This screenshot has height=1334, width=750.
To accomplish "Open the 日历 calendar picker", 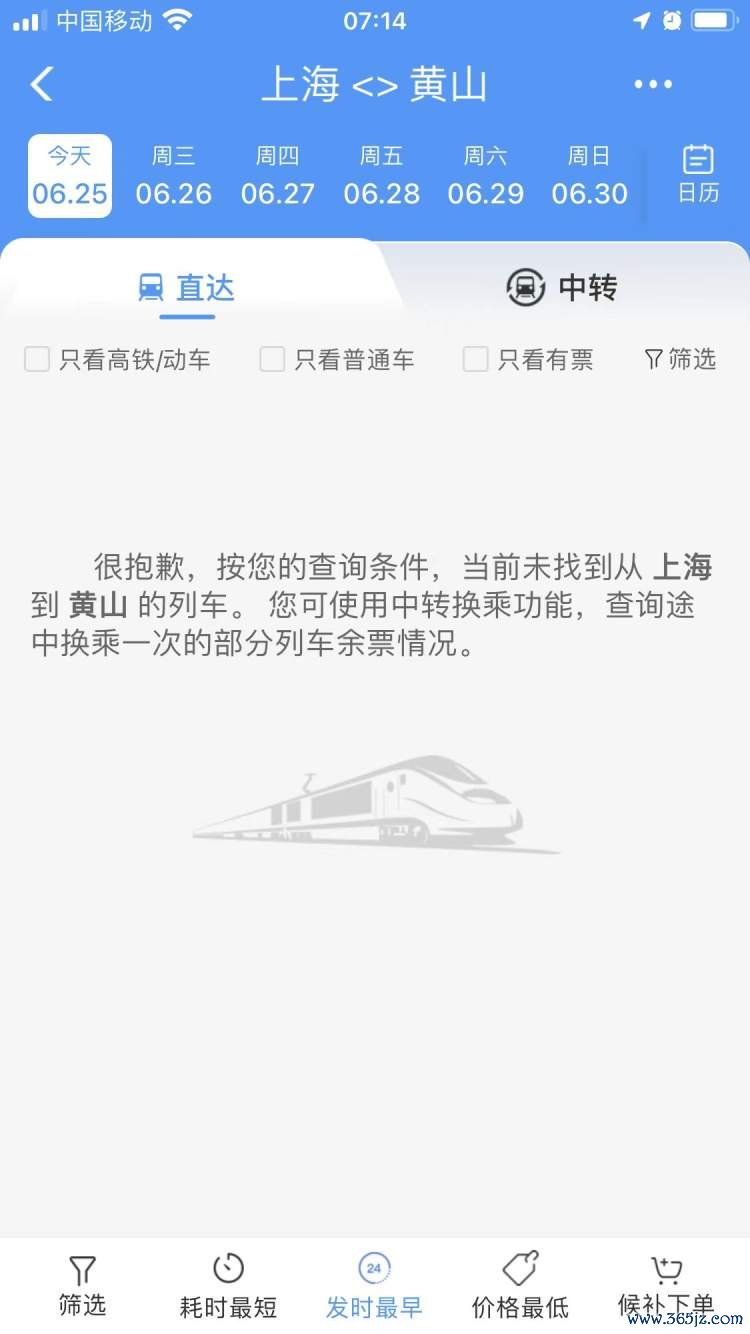I will 698,174.
